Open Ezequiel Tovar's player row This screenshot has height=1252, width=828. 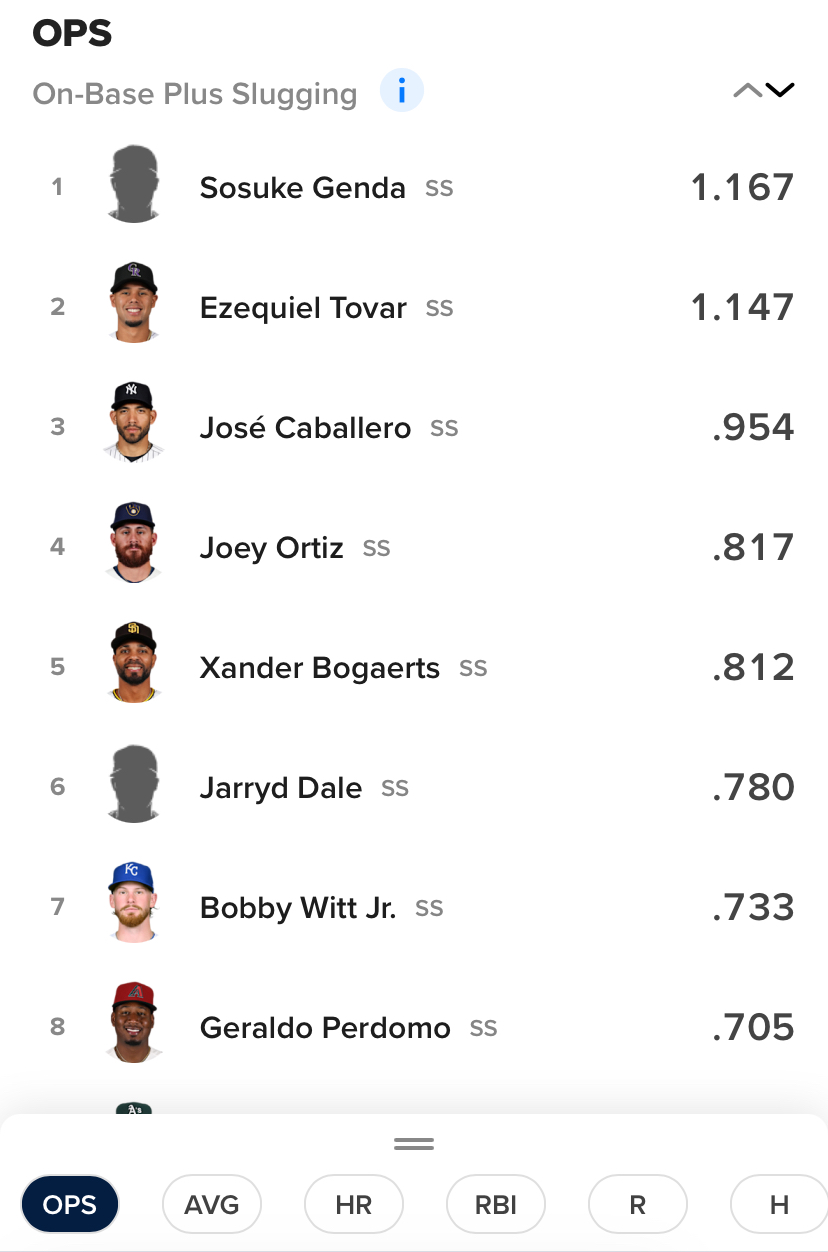tap(303, 308)
